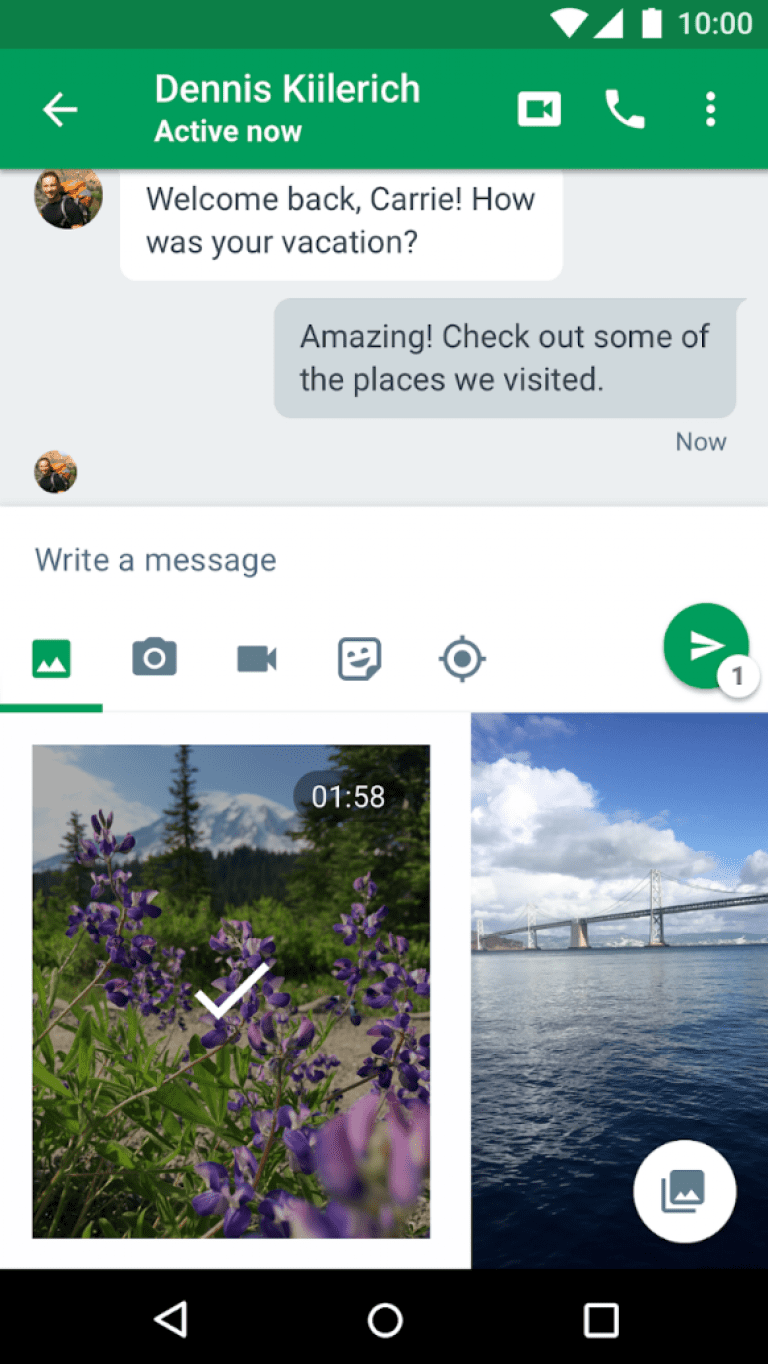This screenshot has width=768, height=1364.
Task: Tap the 01:58 video duration badge
Action: coord(348,796)
